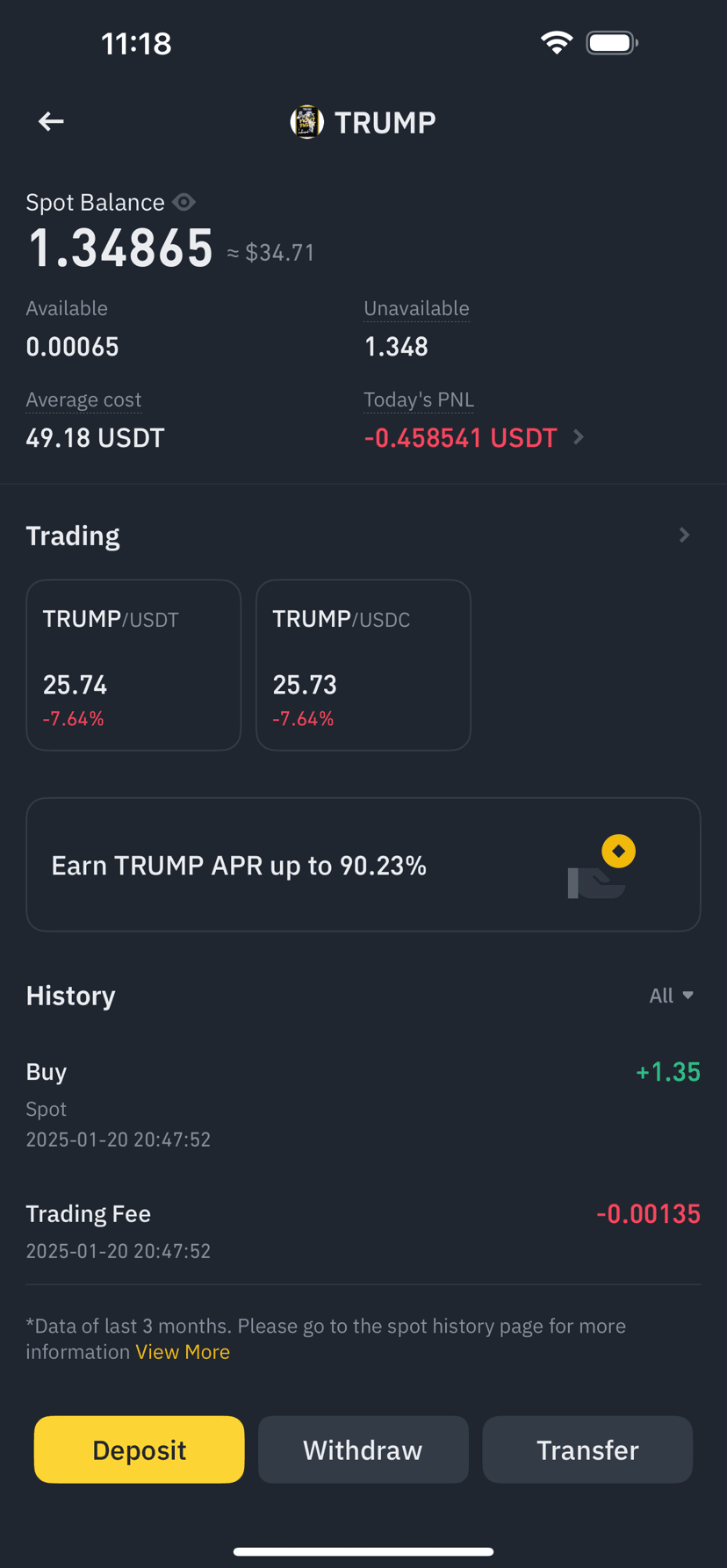This screenshot has height=1568, width=727.
Task: Open Earn TRUMP APR banner
Action: point(363,865)
